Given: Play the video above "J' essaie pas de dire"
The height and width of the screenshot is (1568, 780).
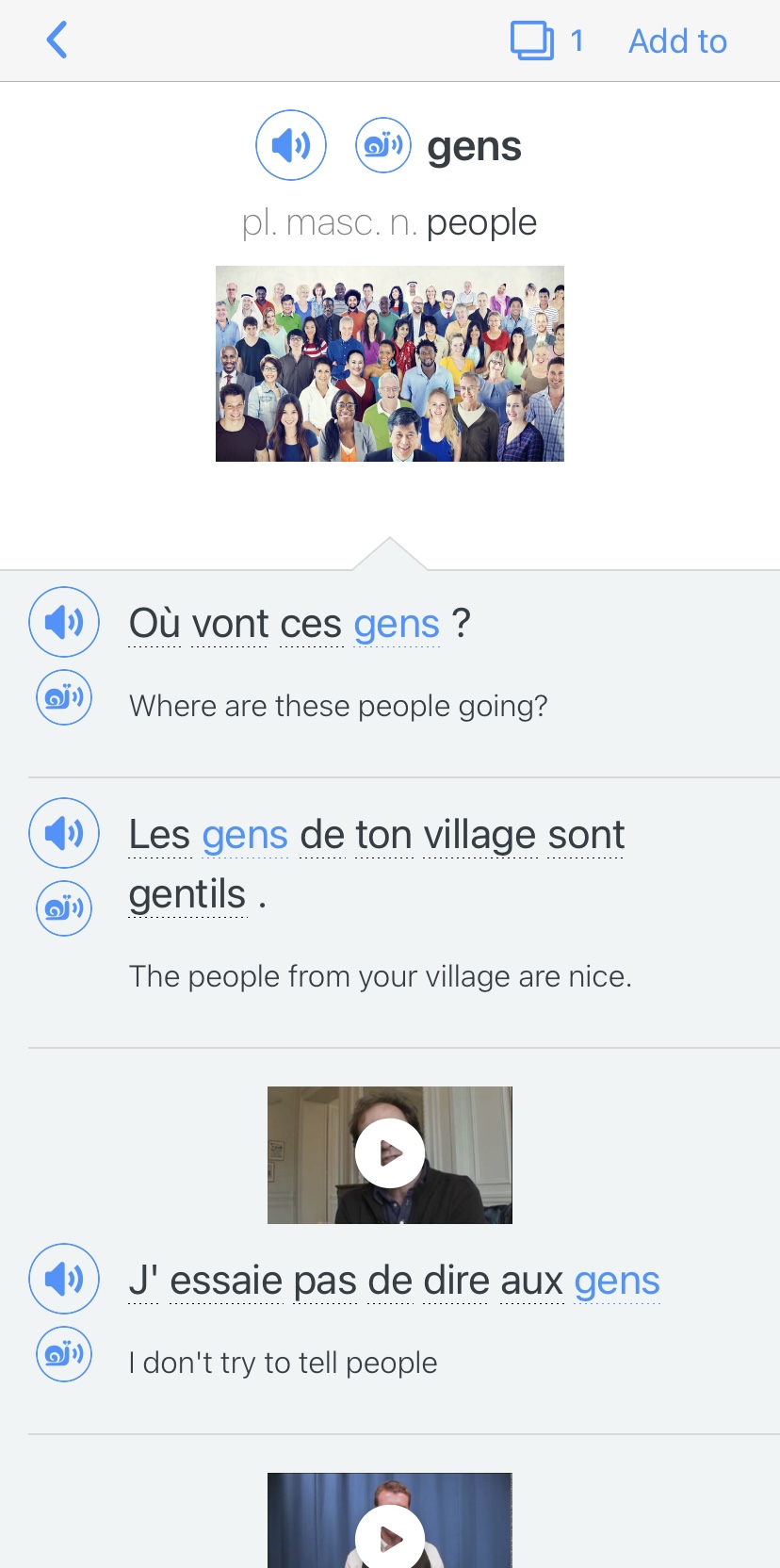Looking at the screenshot, I should coord(389,1153).
